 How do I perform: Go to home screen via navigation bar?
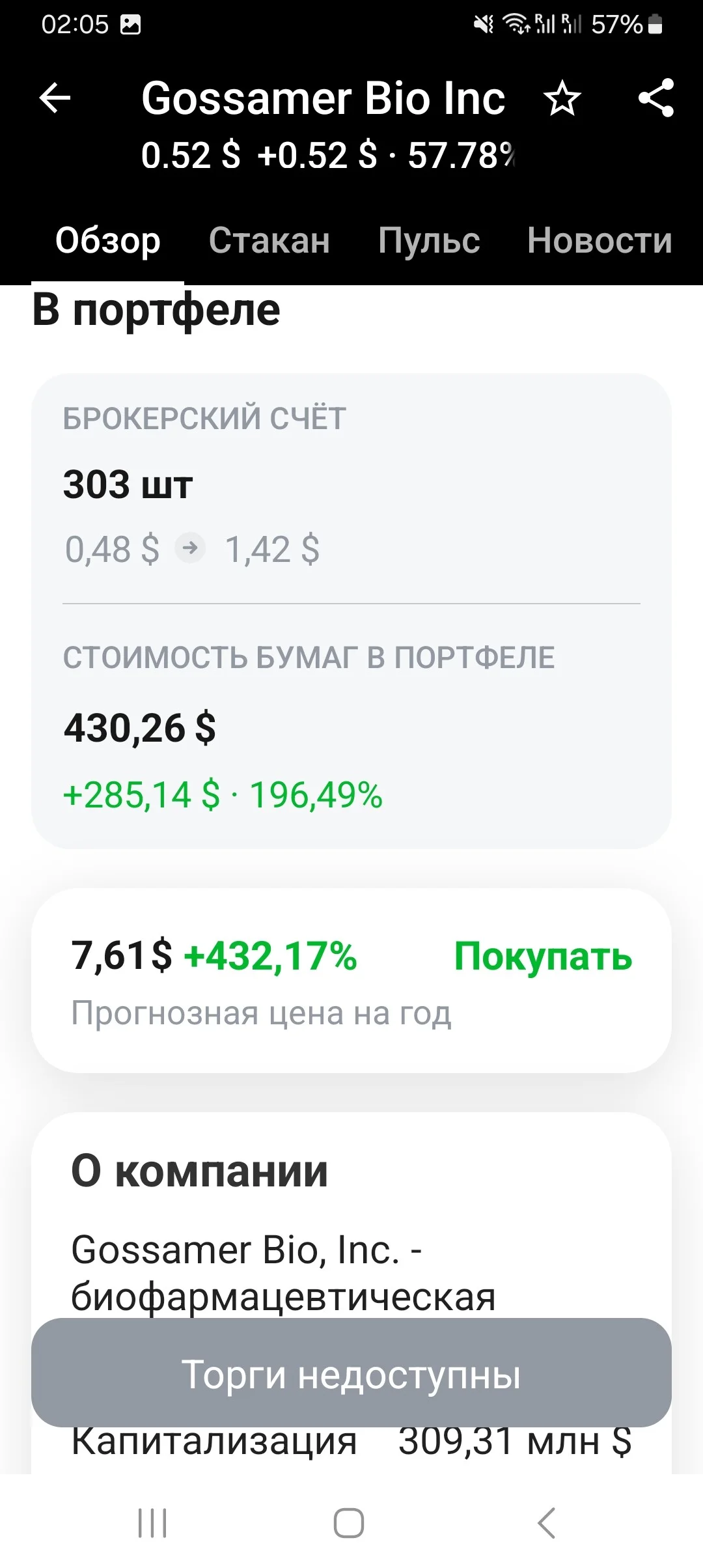pos(349,1523)
